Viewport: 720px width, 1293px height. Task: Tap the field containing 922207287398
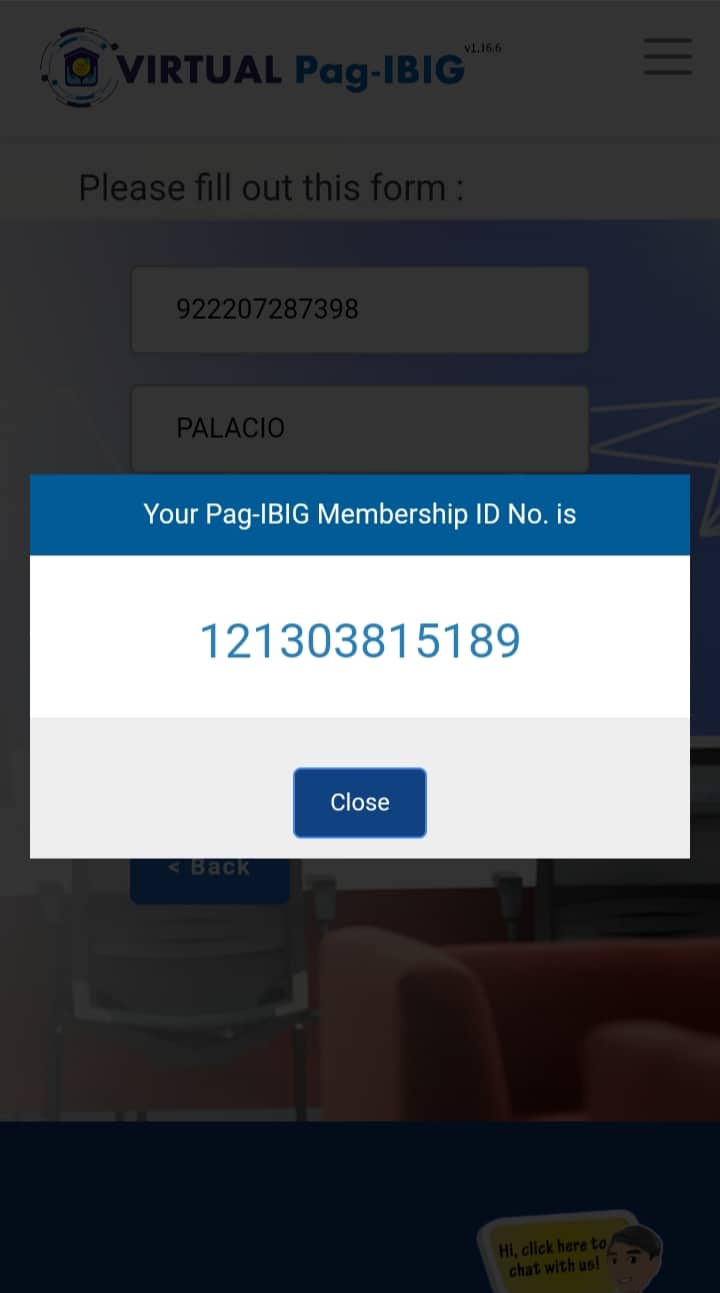click(359, 309)
